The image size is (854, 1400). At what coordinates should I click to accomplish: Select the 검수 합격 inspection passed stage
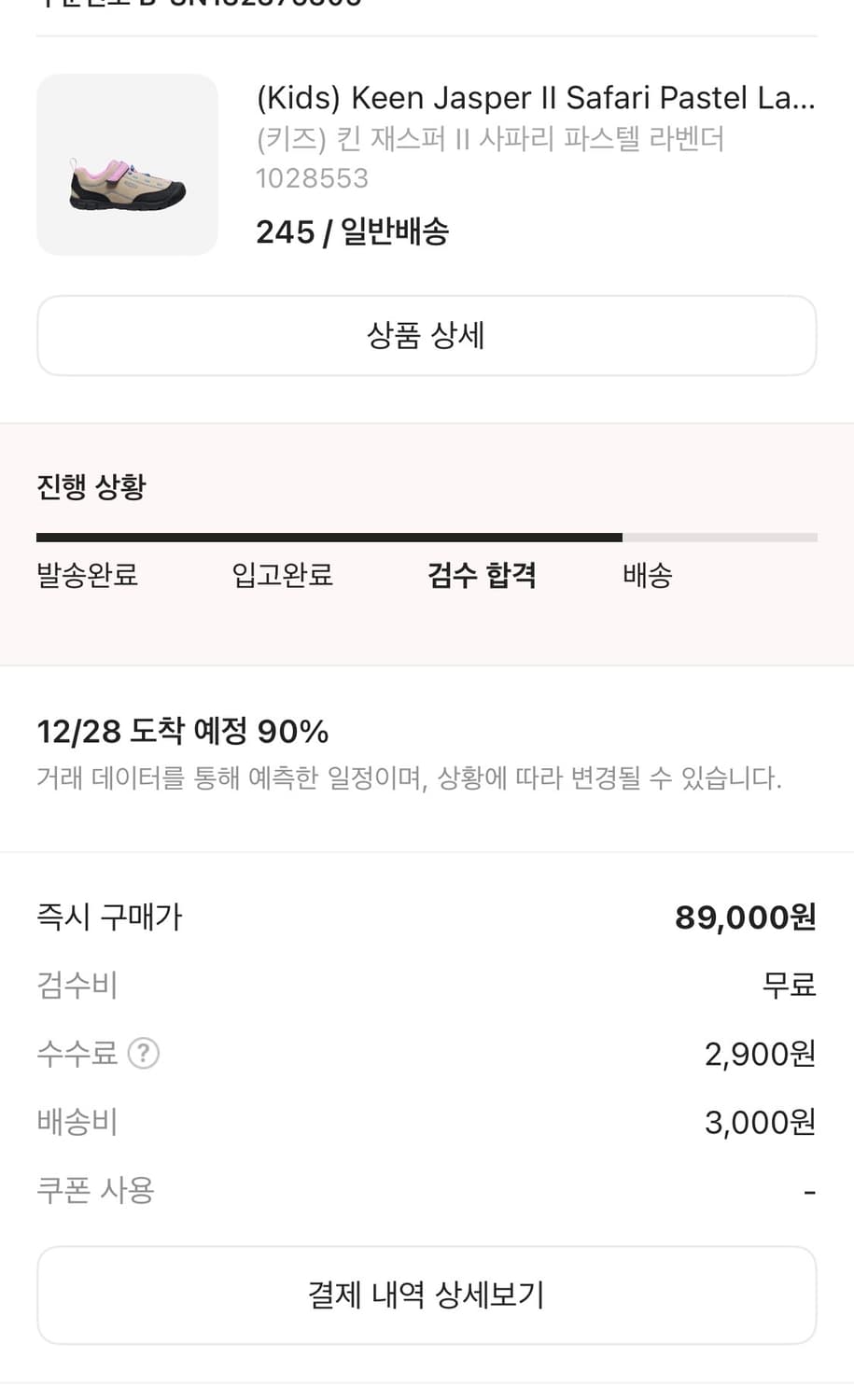[x=482, y=576]
